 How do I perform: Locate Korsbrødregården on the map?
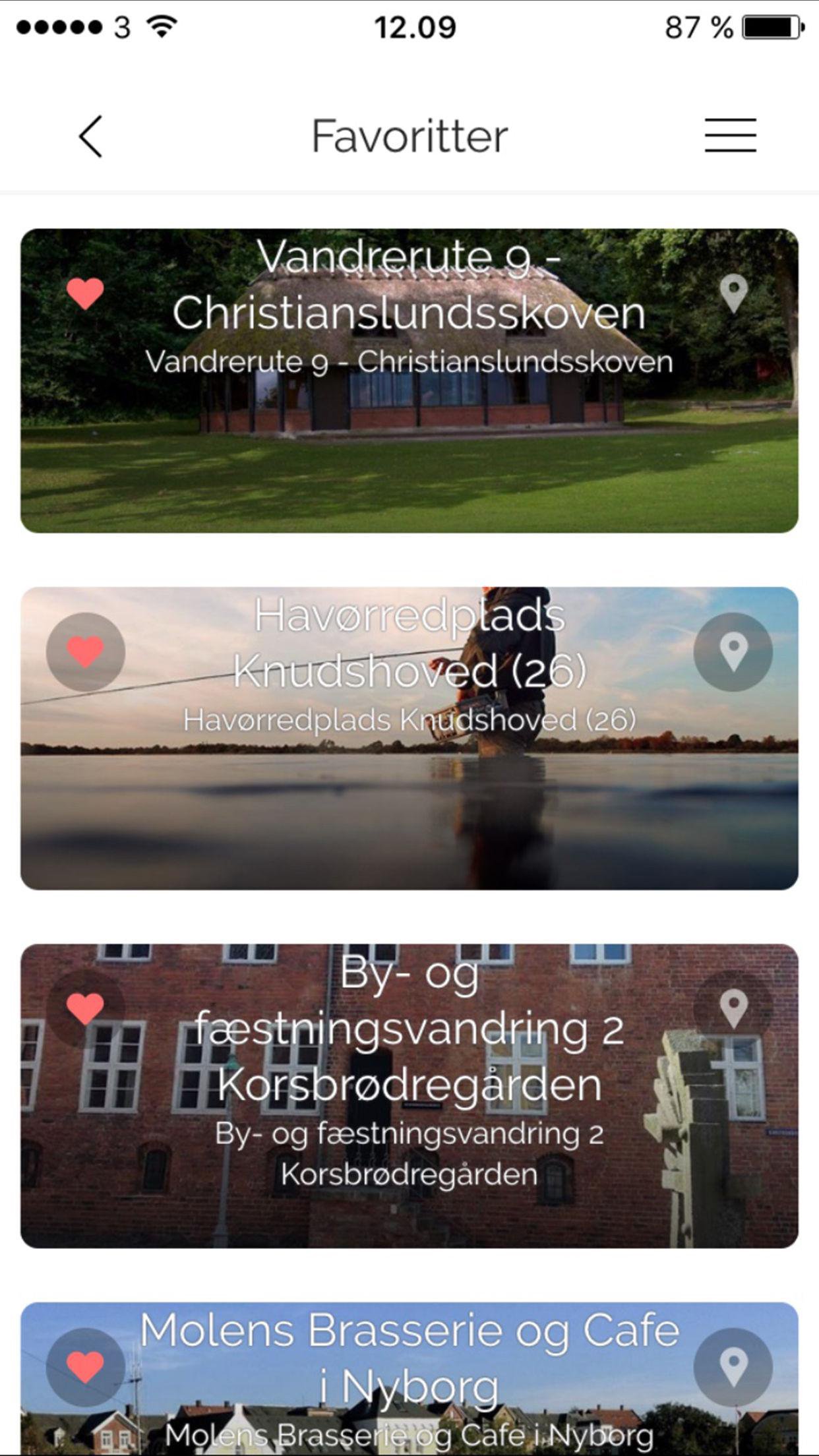tap(733, 1009)
